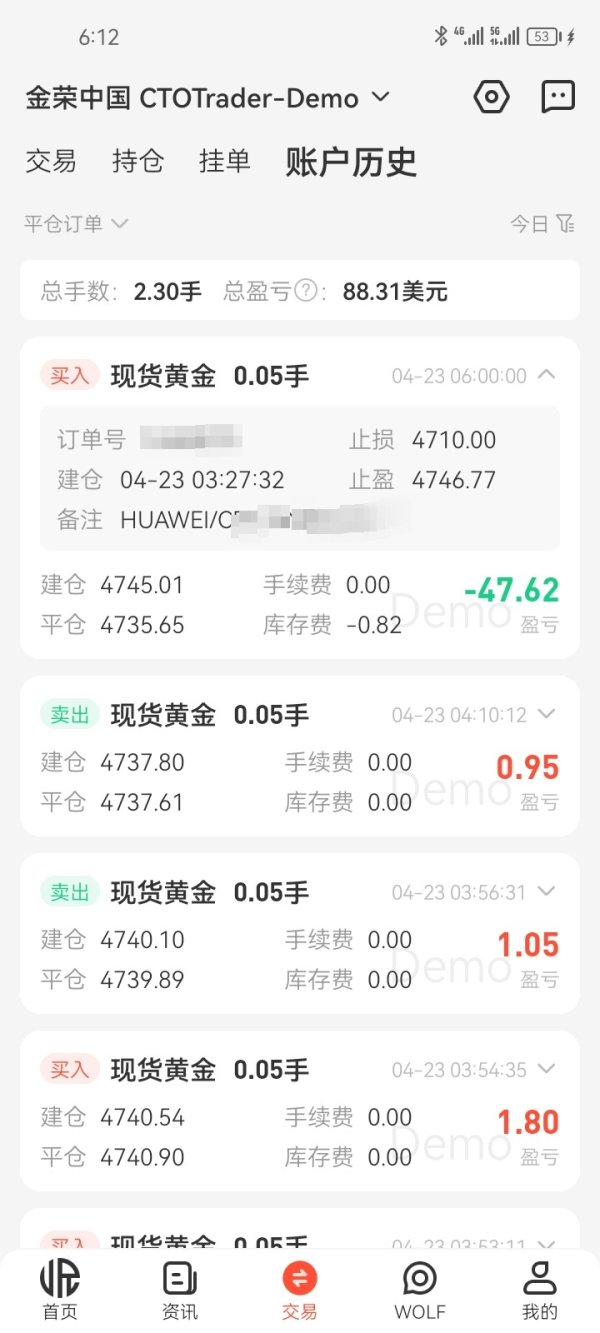
Task: Expand the order closed at 04-23 04:10:12
Action: [x=547, y=714]
